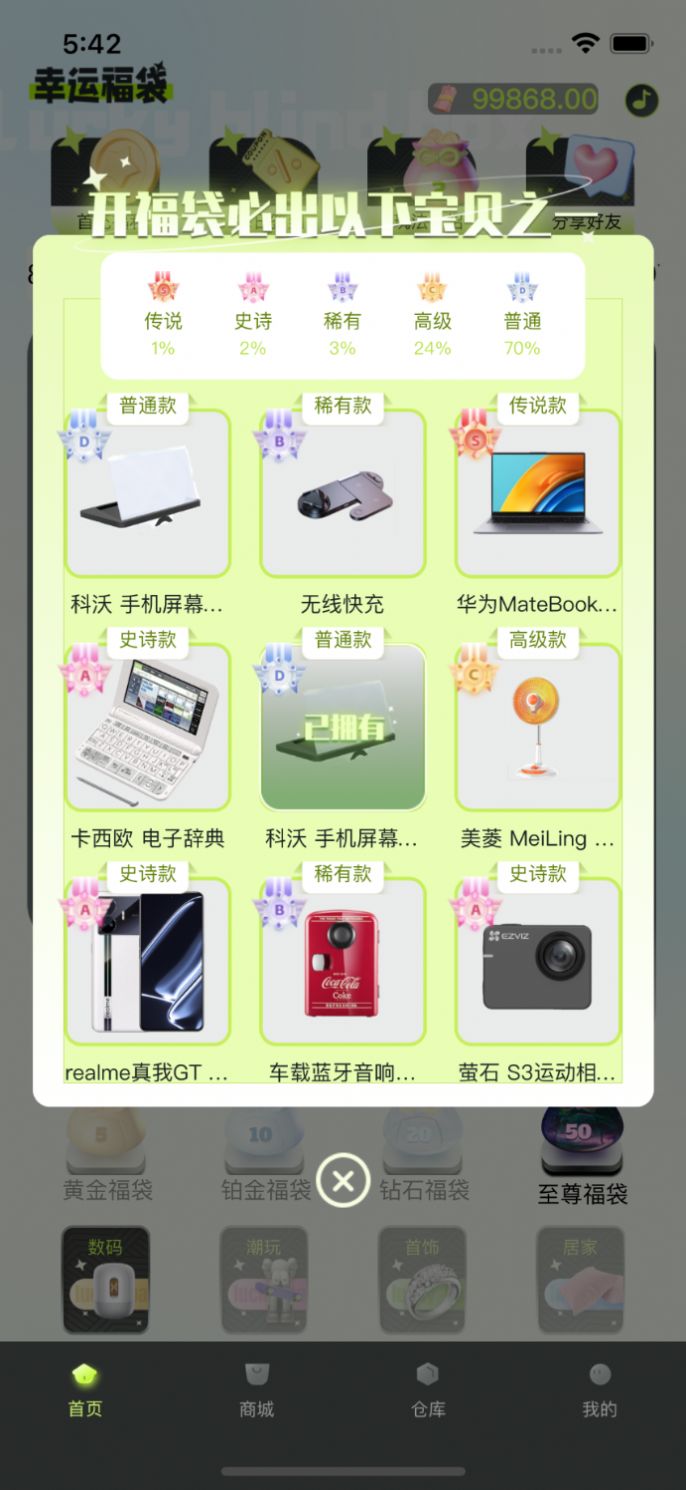The image size is (686, 1490).
Task: Toggle the background music icon
Action: coord(642,99)
